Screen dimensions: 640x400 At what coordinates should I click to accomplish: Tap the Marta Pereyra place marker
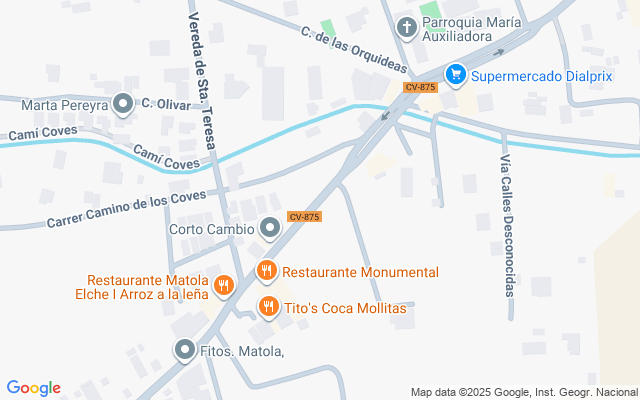(123, 103)
